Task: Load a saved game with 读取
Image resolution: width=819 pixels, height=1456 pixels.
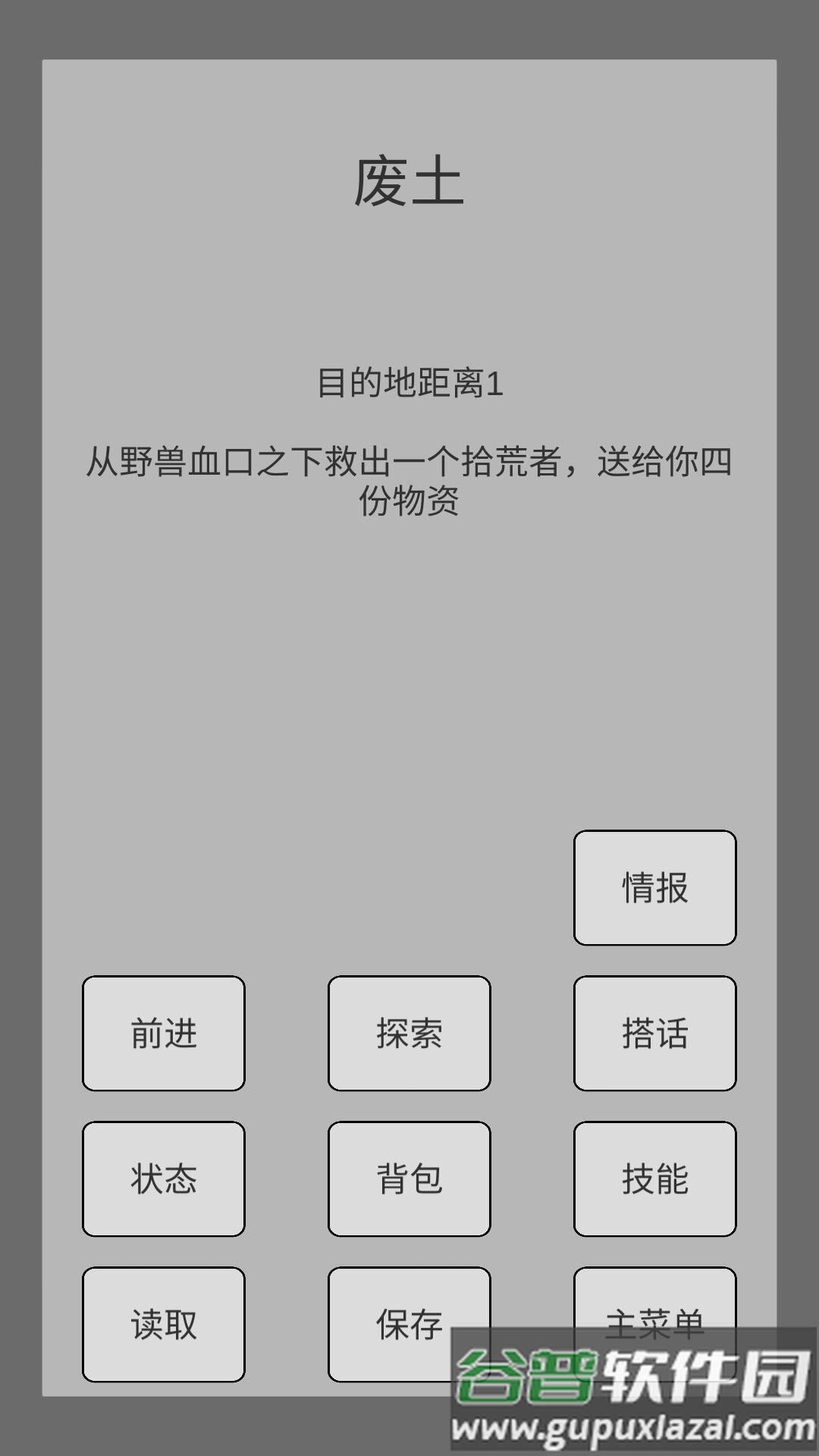Action: click(163, 1322)
